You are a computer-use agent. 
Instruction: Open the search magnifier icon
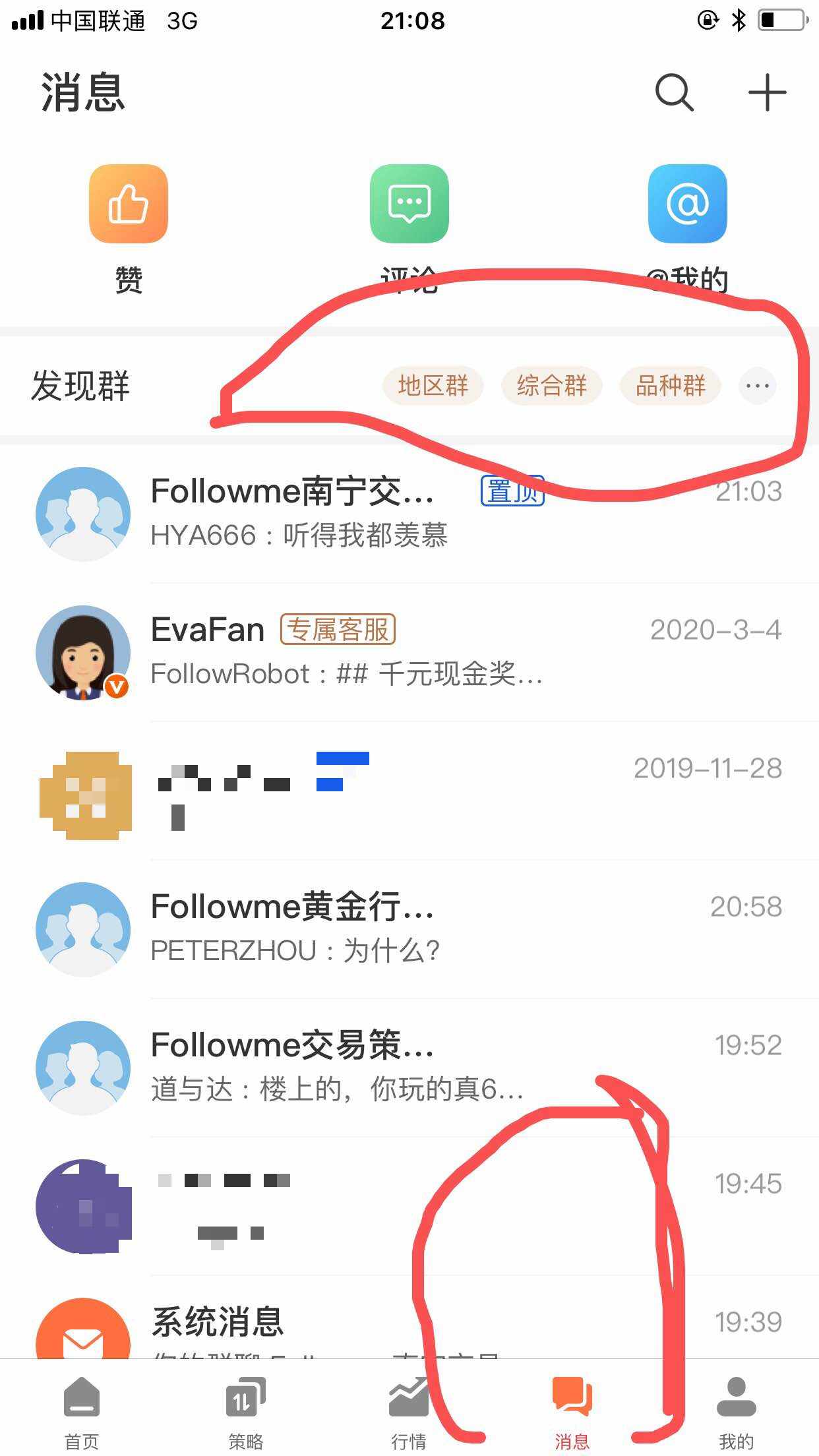tap(674, 92)
